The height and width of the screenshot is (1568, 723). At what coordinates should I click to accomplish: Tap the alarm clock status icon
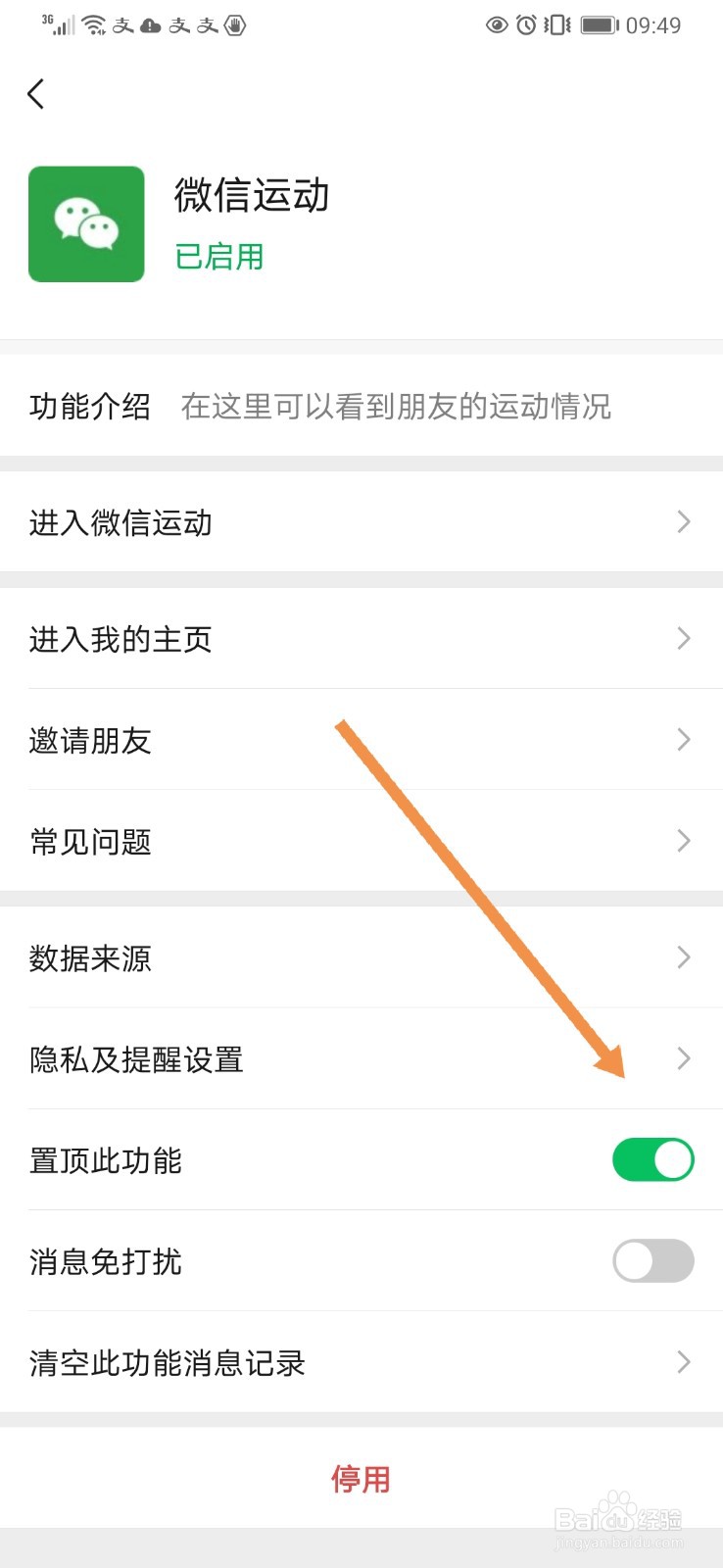pyautogui.click(x=525, y=24)
